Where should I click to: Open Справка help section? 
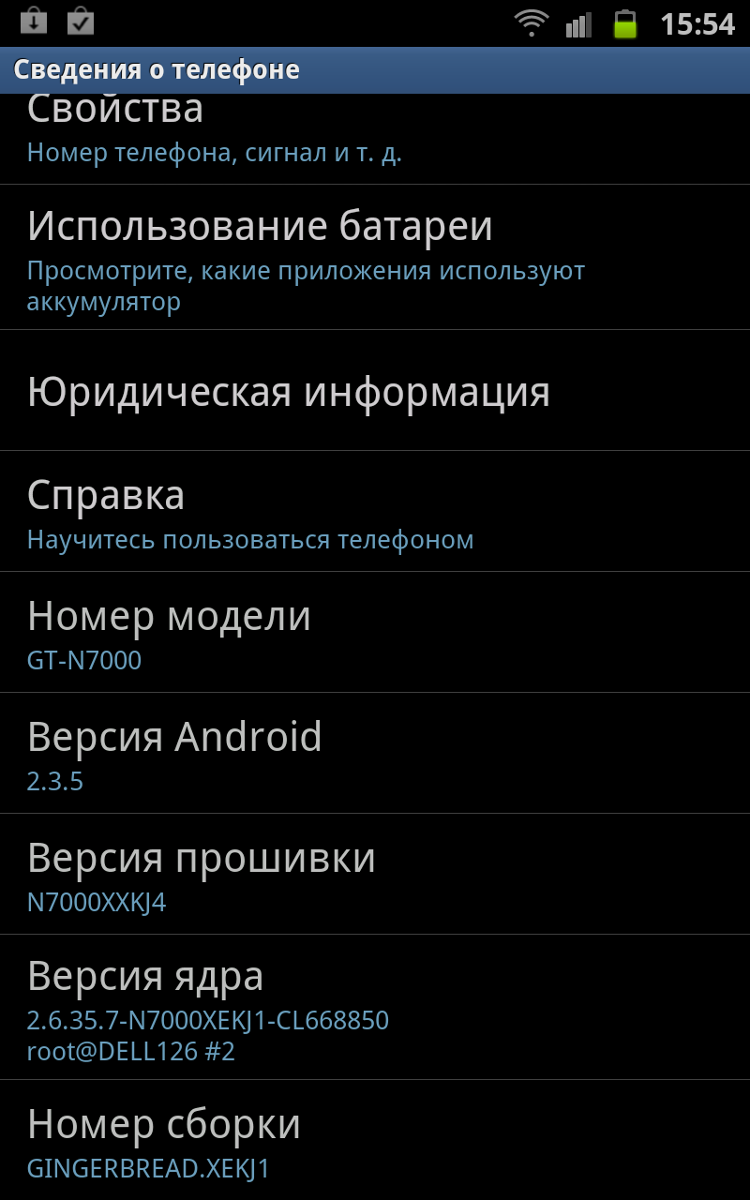tap(375, 513)
